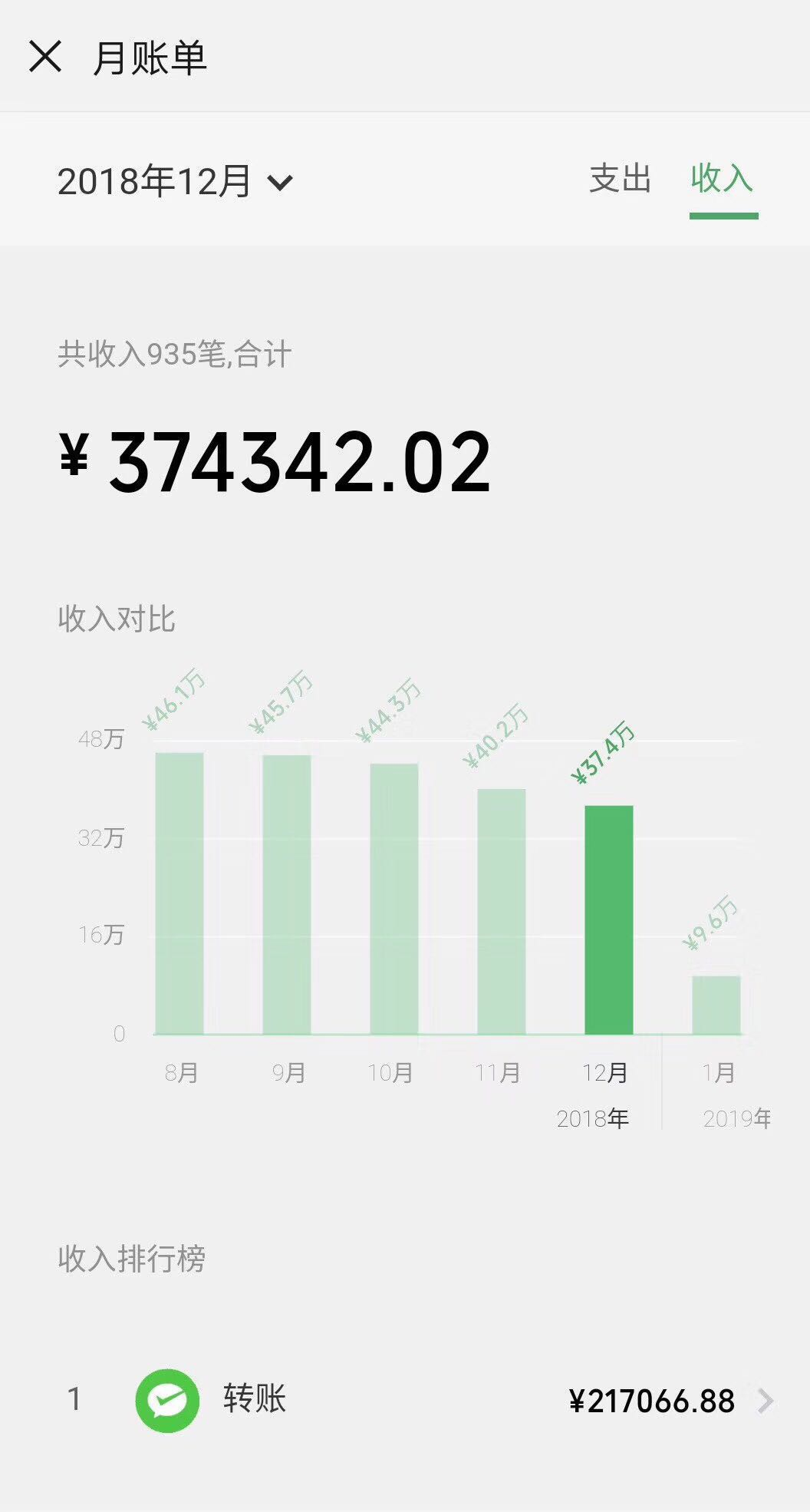
Task: Select the 收入 tab
Action: 722,179
